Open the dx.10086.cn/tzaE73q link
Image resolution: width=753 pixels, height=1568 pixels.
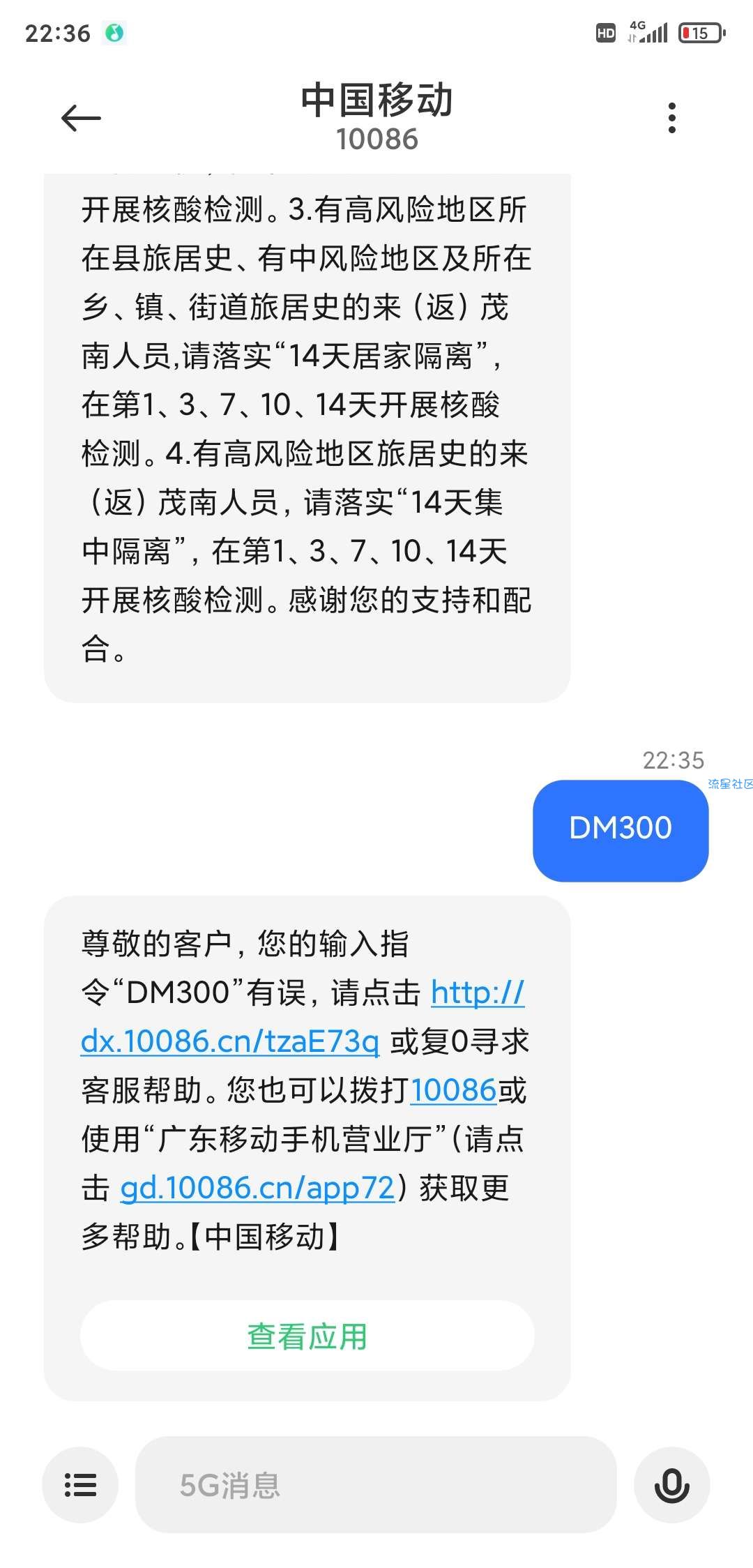pos(230,1041)
